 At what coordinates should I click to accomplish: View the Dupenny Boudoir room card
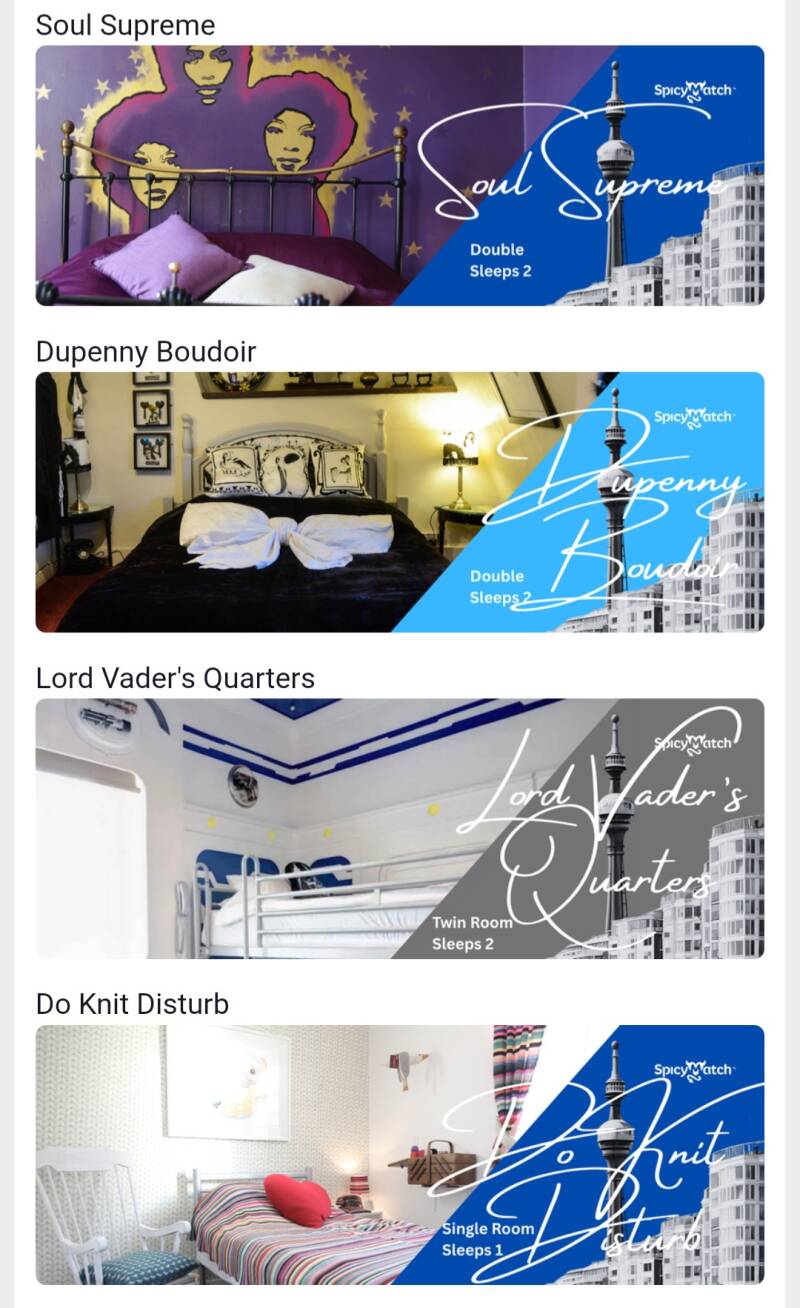click(400, 502)
